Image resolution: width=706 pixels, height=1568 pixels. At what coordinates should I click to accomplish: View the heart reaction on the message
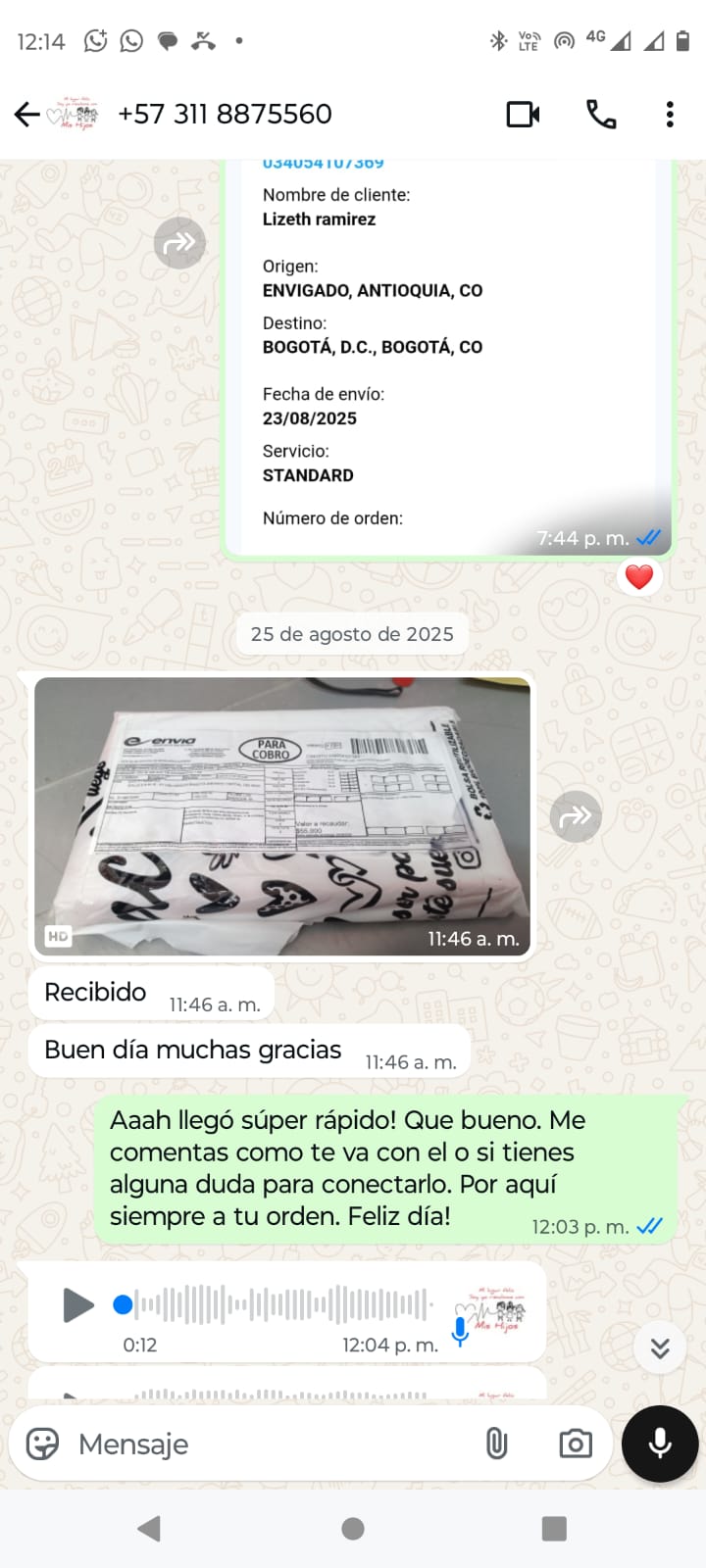pos(639,577)
